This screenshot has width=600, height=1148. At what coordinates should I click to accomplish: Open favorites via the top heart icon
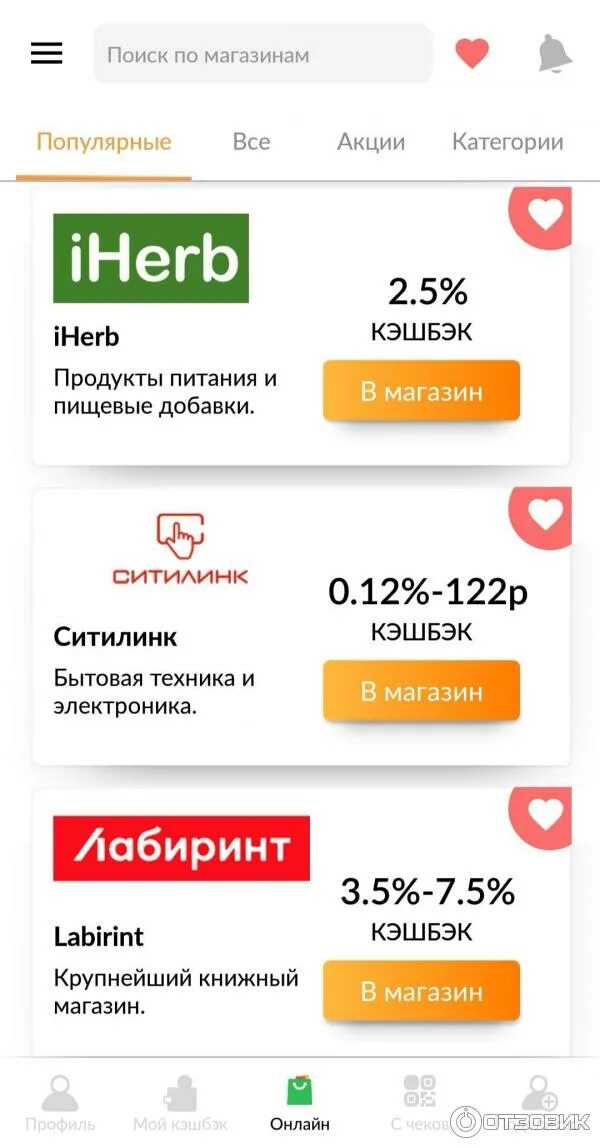(x=472, y=53)
